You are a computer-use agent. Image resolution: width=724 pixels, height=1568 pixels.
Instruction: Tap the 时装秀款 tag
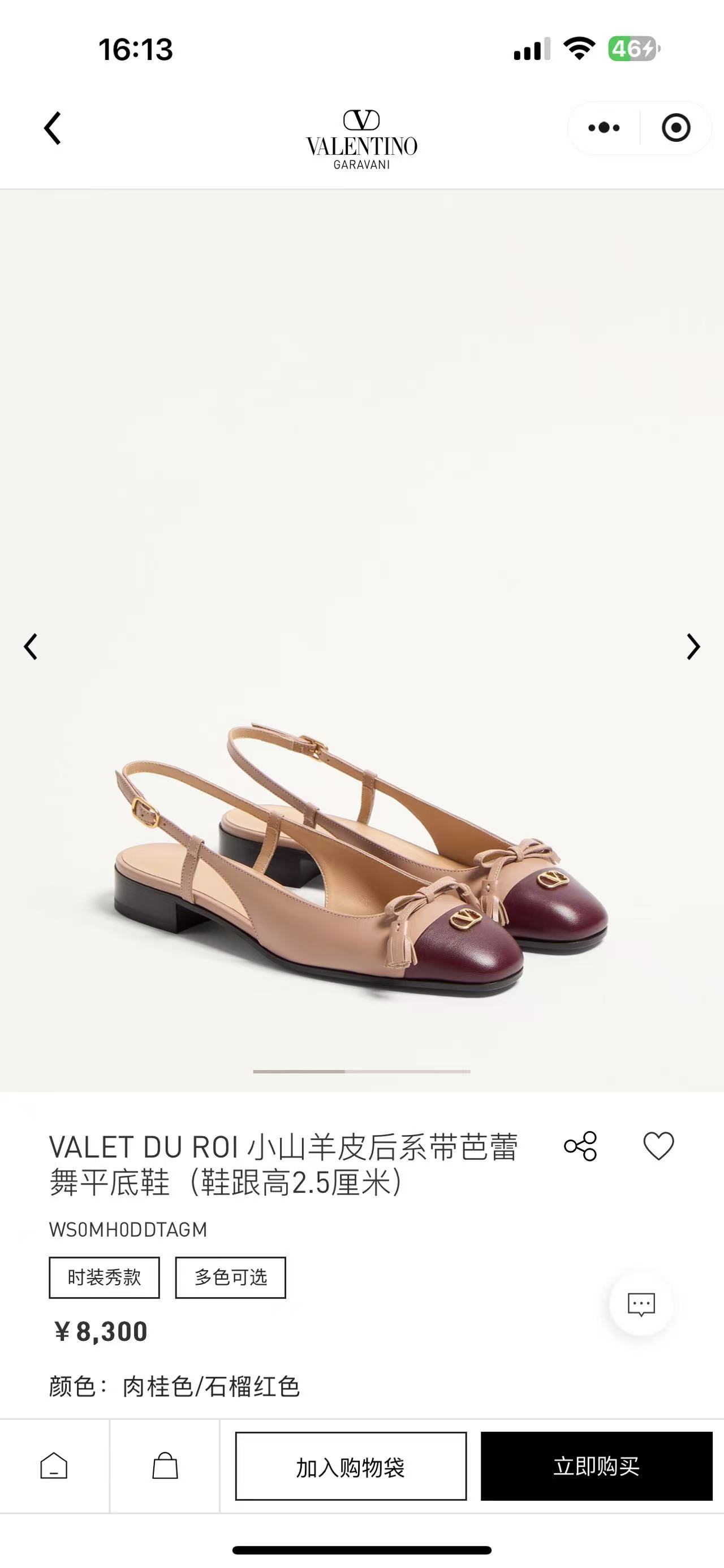pos(104,1277)
